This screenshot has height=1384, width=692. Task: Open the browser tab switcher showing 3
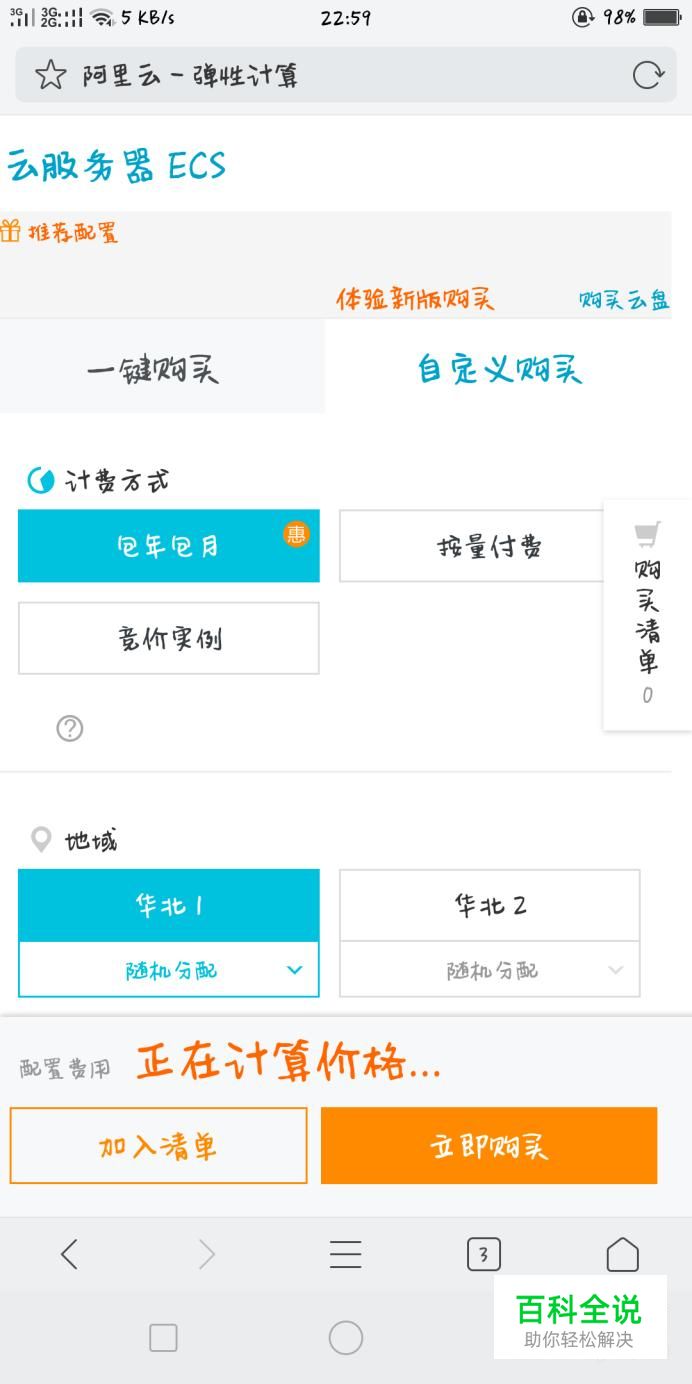click(x=484, y=1254)
